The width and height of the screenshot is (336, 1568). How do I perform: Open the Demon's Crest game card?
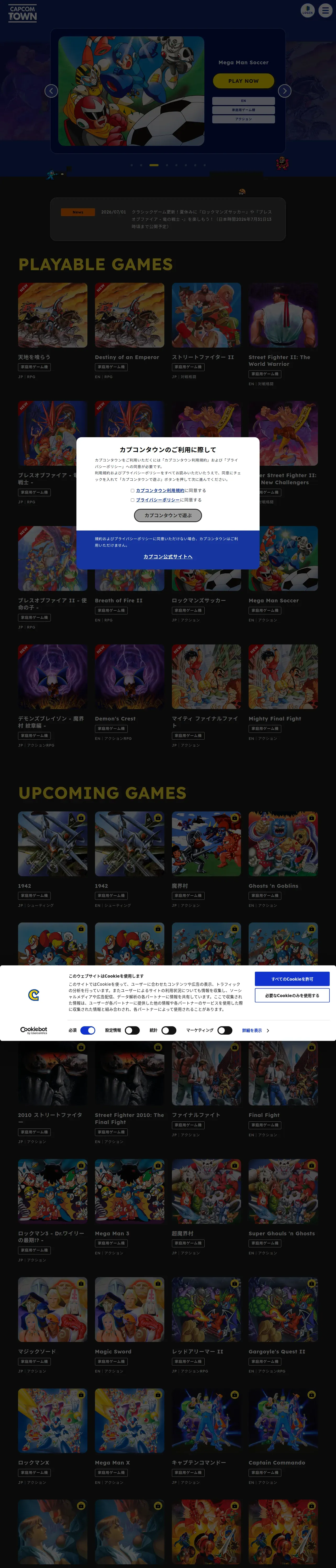(x=129, y=693)
